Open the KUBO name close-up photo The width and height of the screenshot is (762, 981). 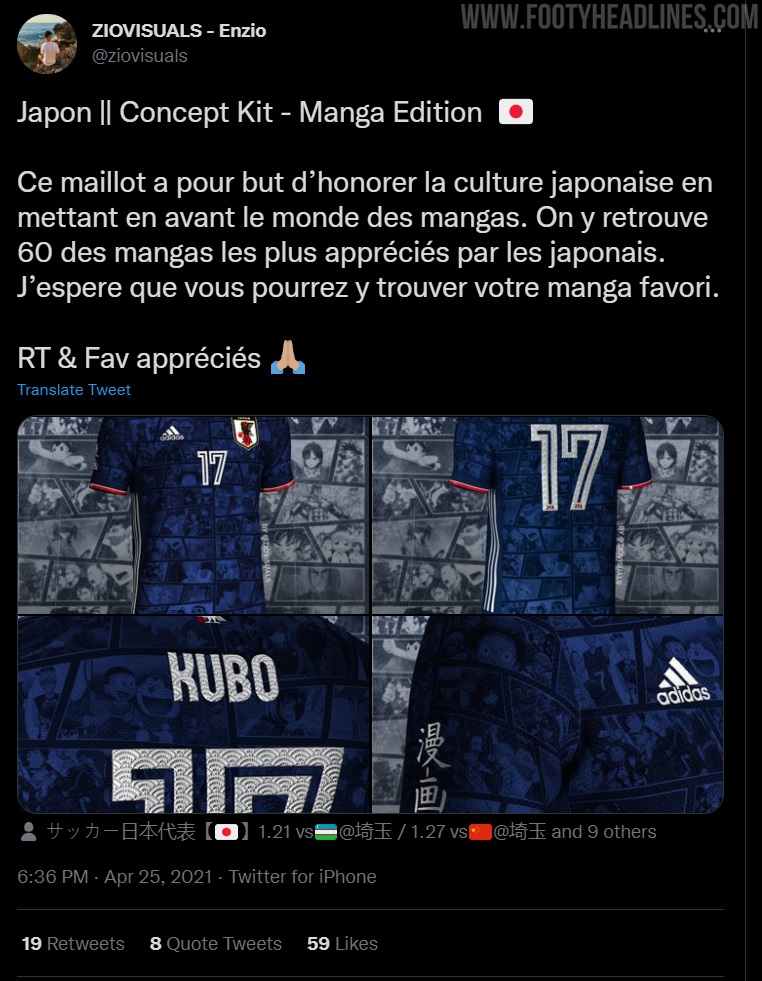coord(193,713)
